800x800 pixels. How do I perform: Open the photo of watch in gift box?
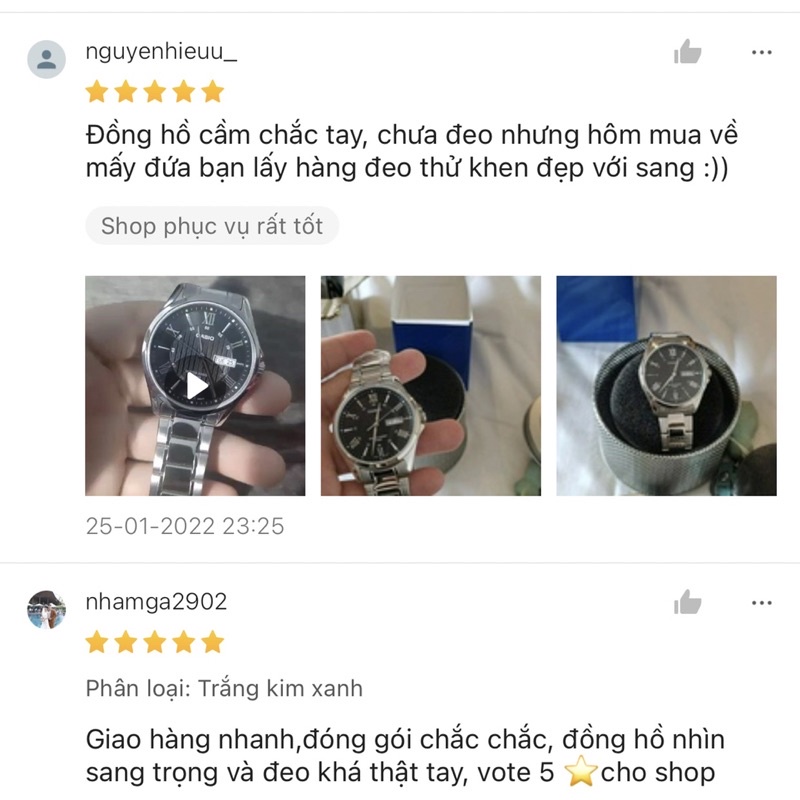click(x=666, y=386)
